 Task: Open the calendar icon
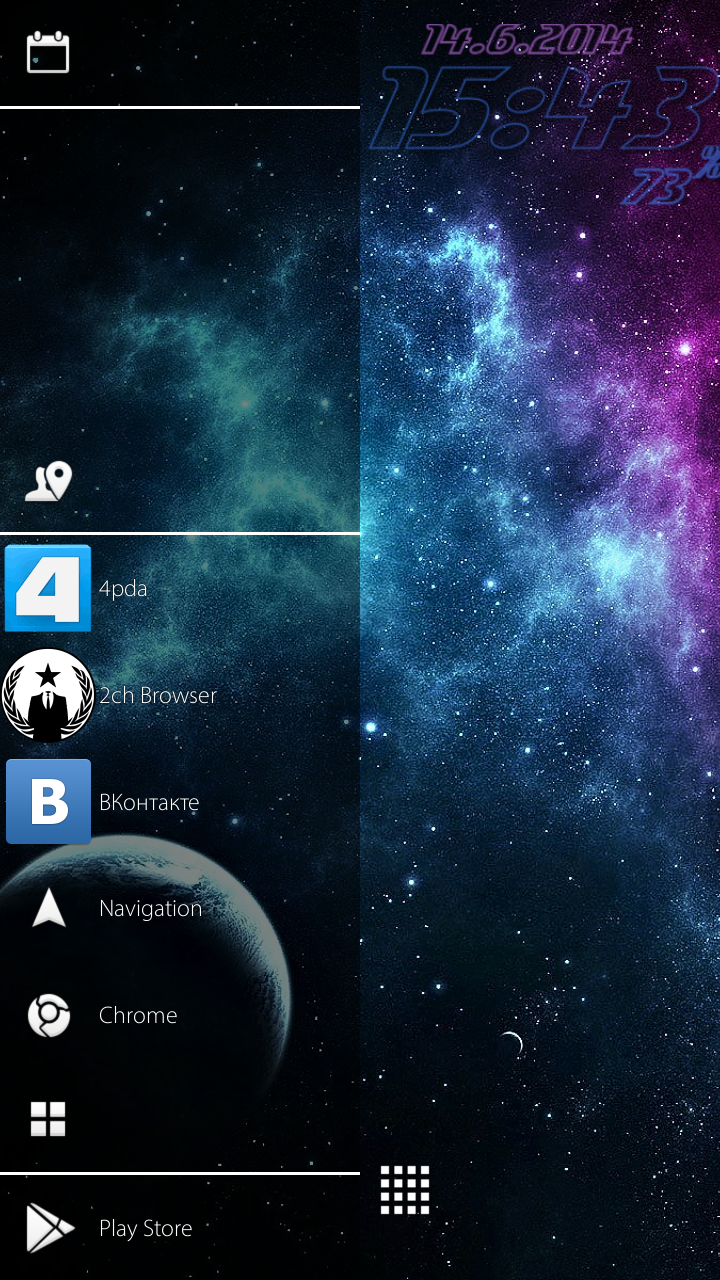coord(48,52)
